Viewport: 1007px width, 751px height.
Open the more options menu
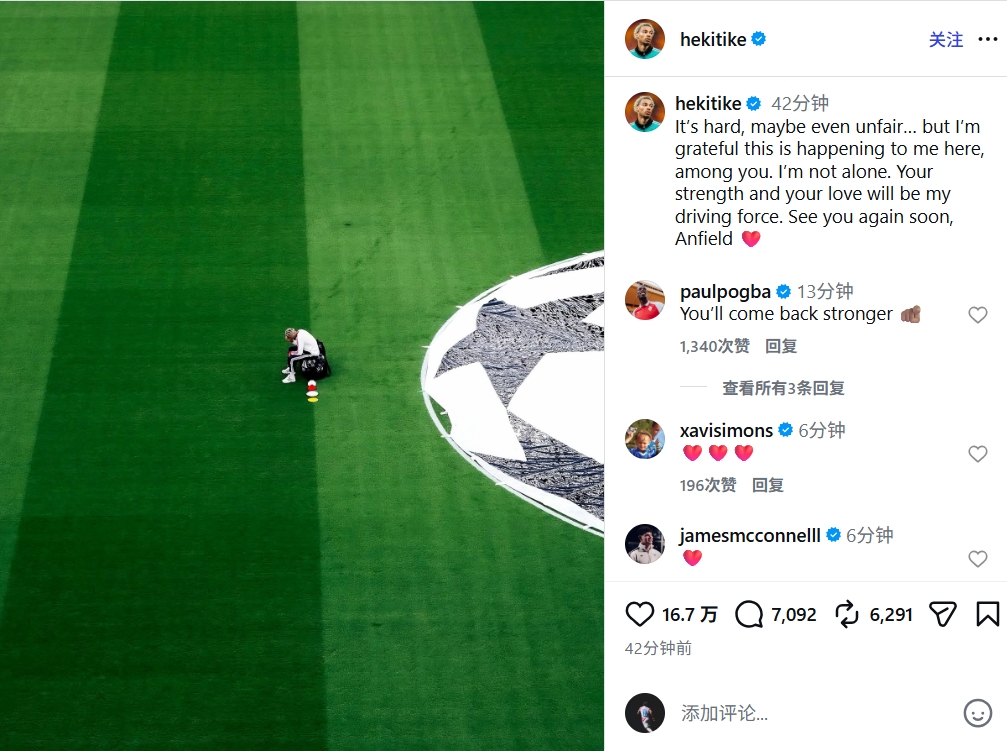point(988,39)
